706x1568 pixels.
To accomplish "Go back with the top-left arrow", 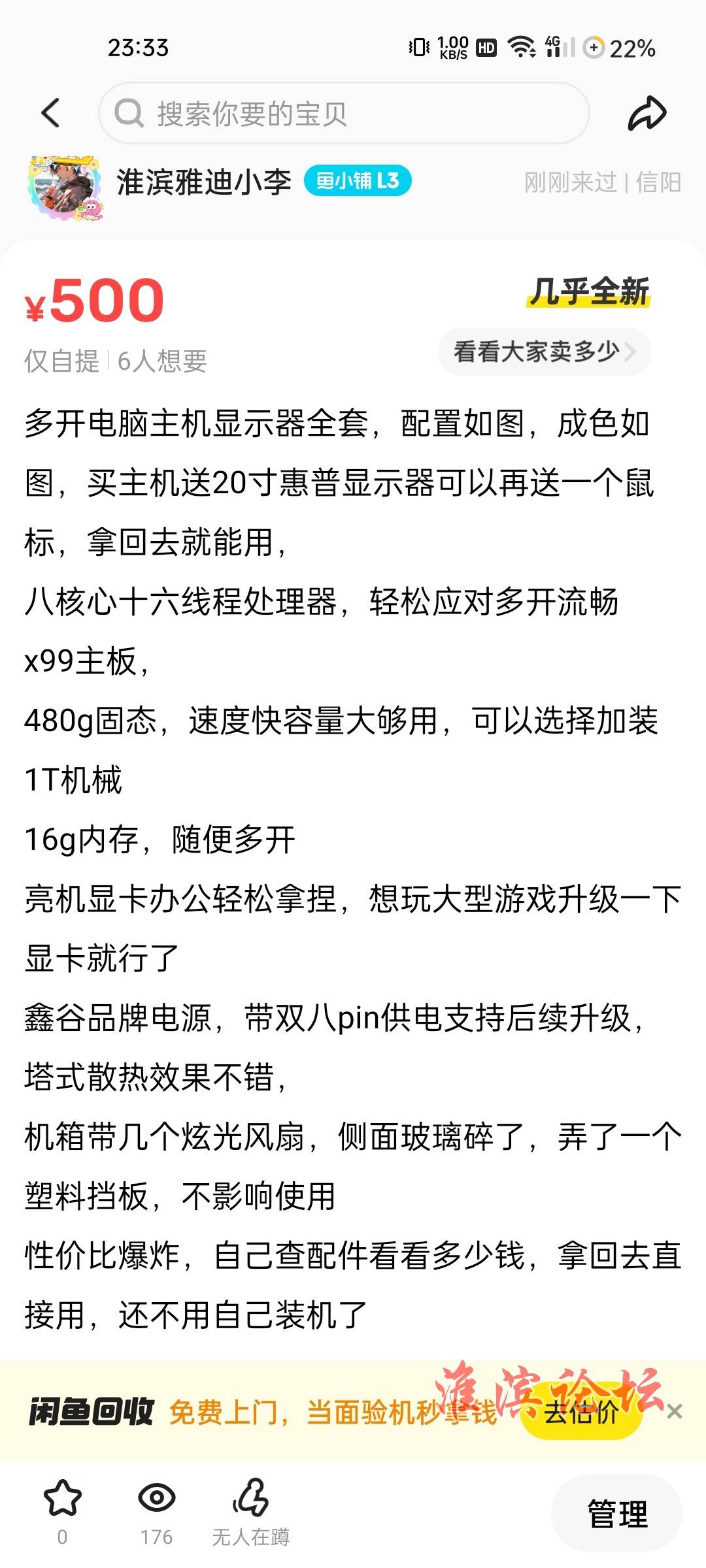I will pyautogui.click(x=51, y=113).
